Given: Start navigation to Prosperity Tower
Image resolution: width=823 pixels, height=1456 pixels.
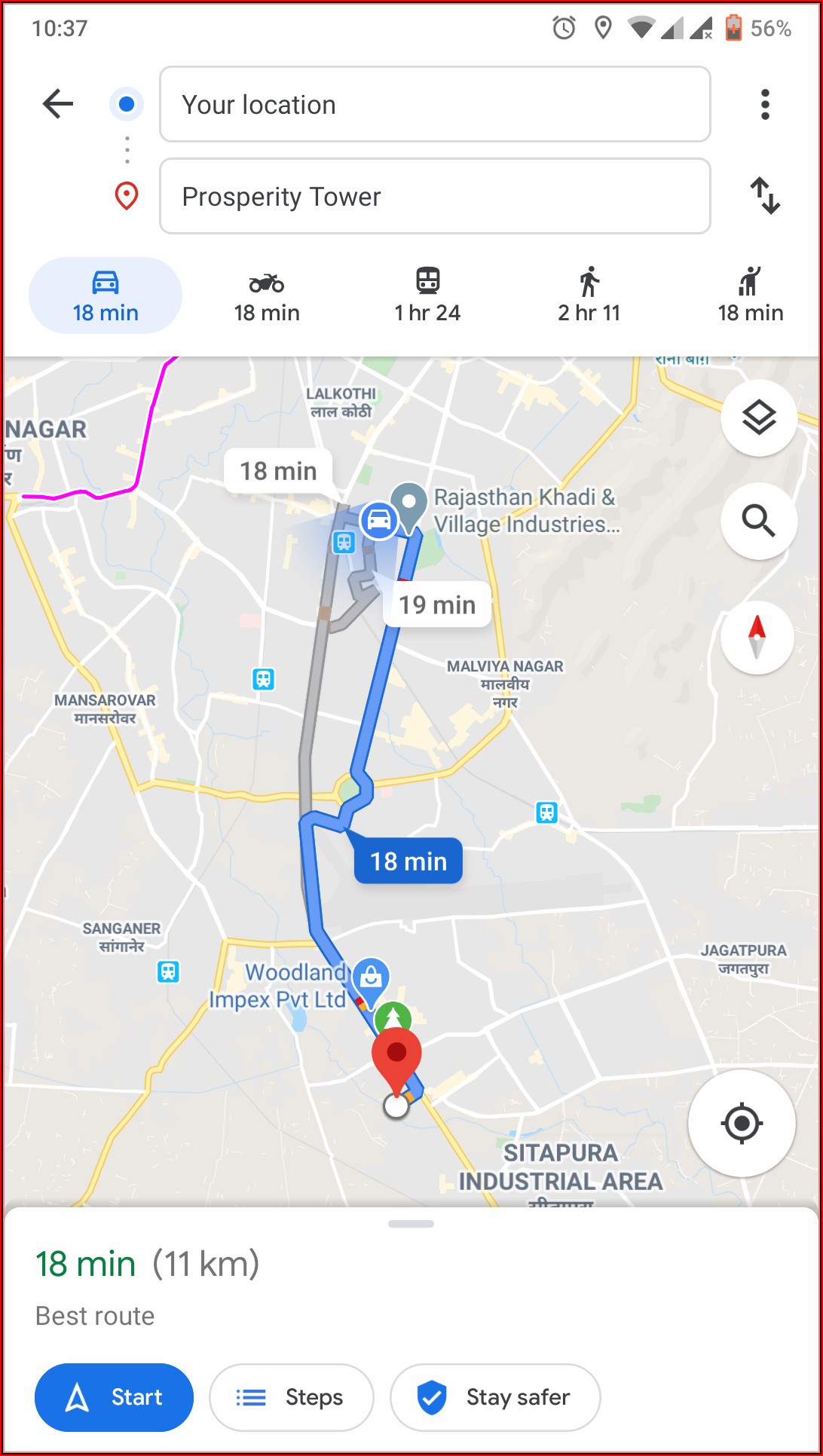Looking at the screenshot, I should point(114,1397).
